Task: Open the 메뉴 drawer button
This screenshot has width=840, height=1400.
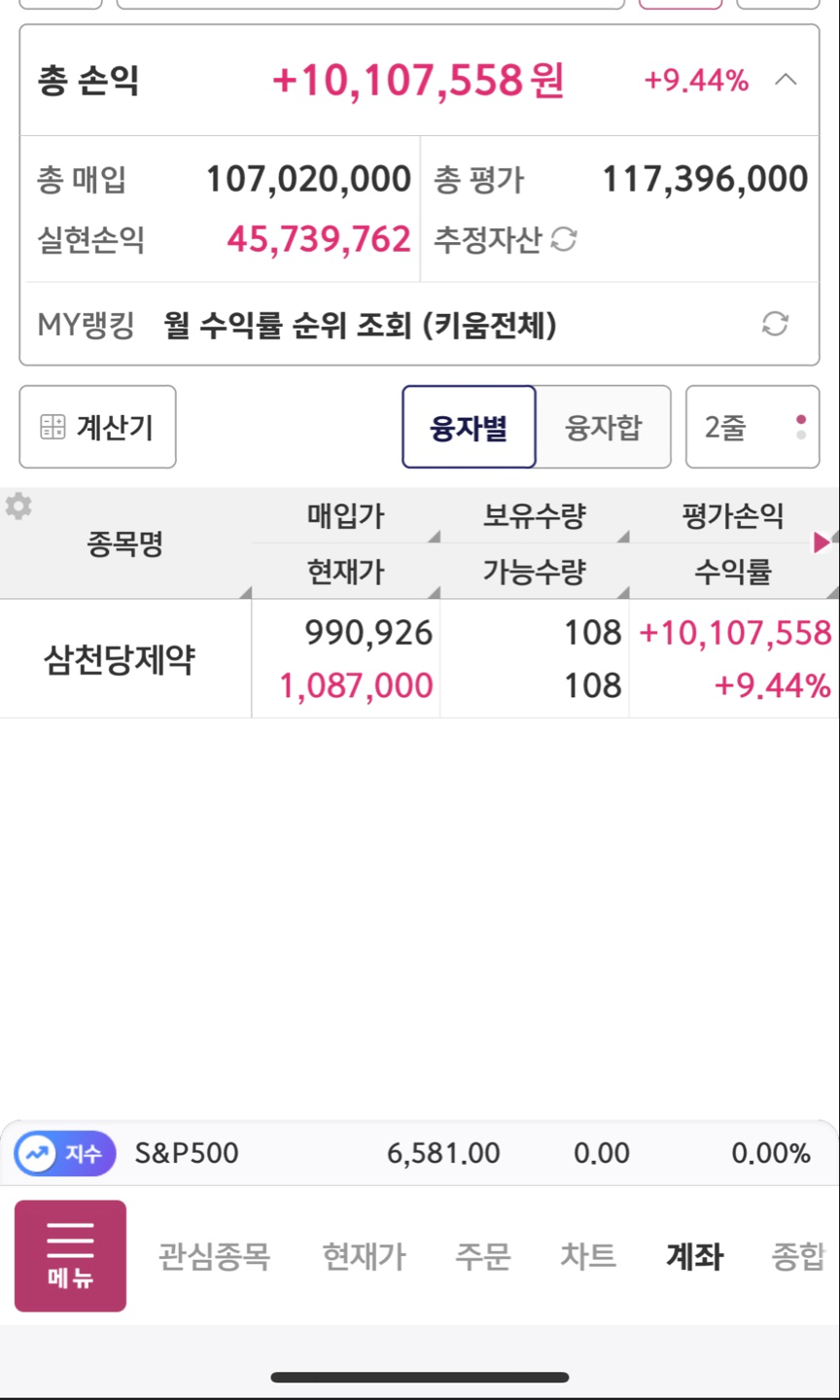Action: point(70,1256)
